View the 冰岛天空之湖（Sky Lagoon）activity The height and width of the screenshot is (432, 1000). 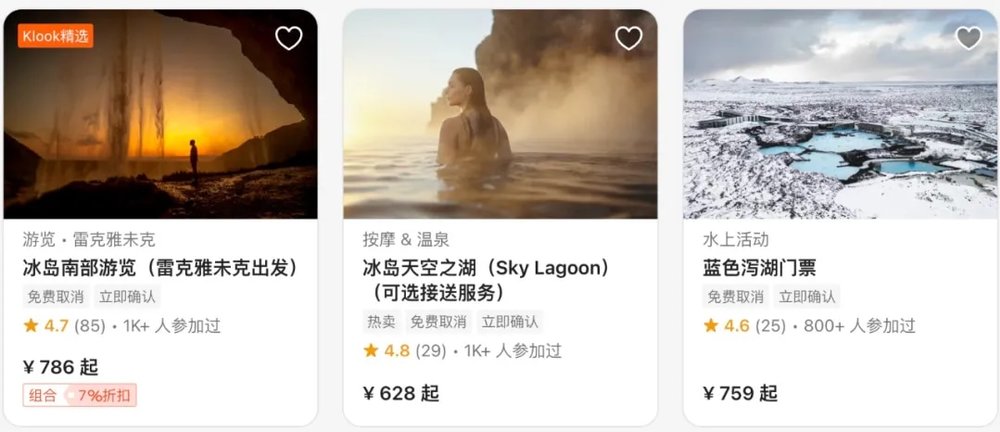click(487, 269)
